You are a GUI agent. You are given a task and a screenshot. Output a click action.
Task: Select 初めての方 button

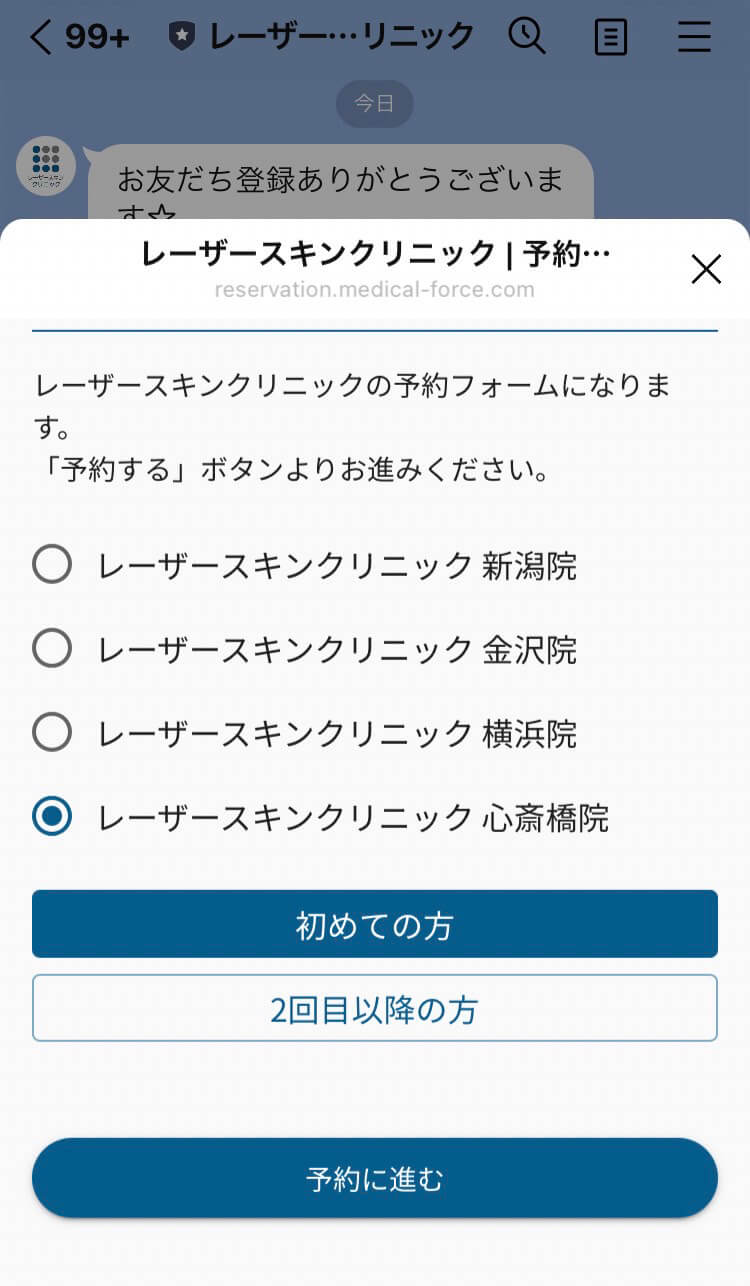[375, 924]
